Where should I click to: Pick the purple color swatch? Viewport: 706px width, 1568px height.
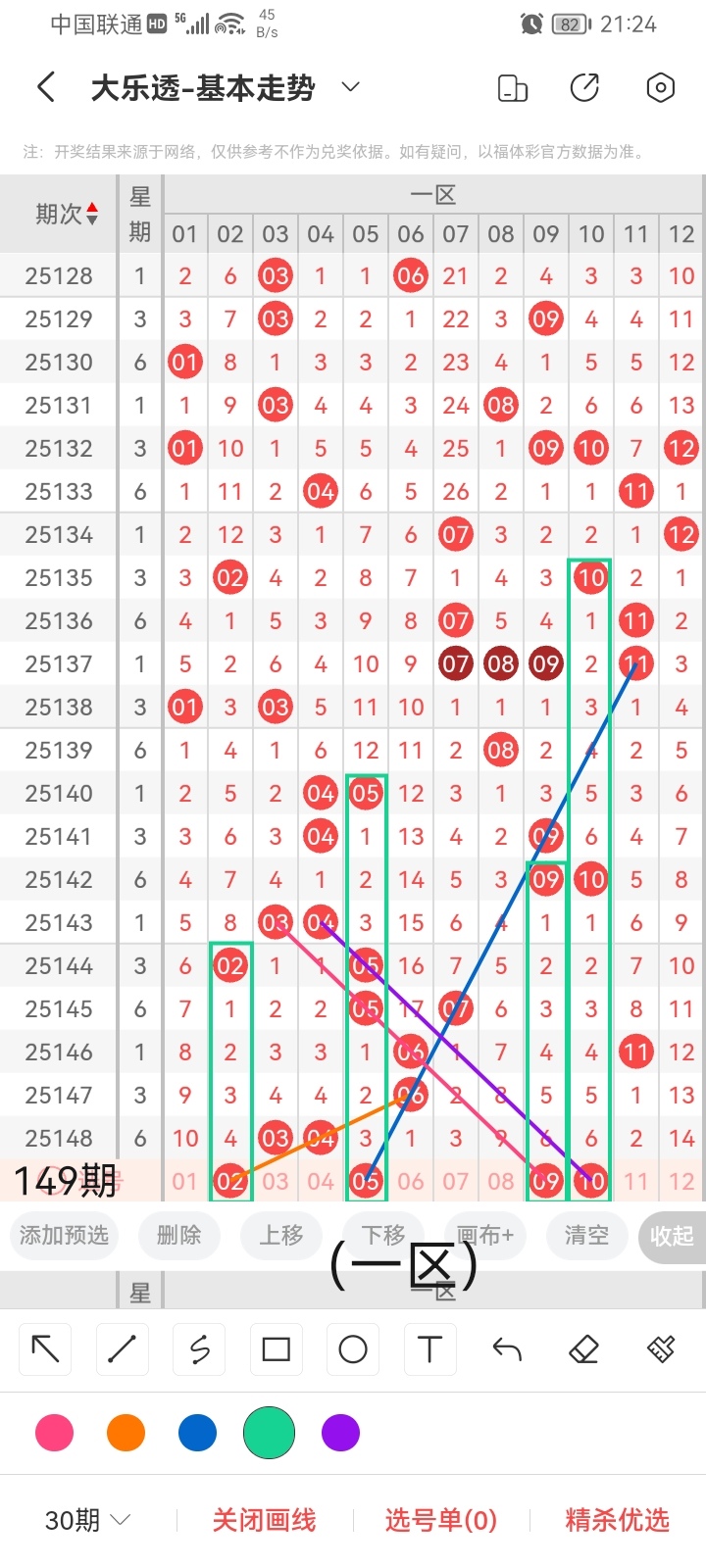tap(340, 1433)
